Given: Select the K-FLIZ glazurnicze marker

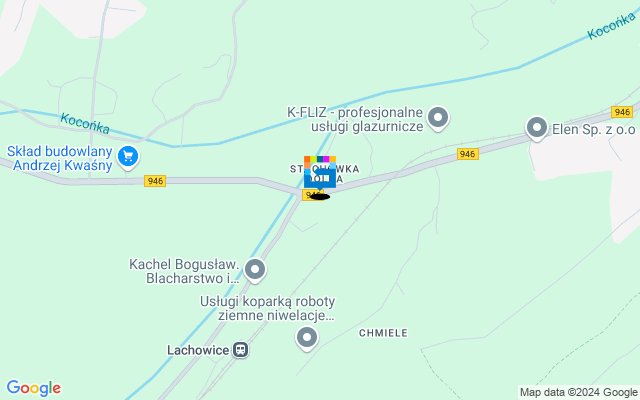Looking at the screenshot, I should (x=437, y=120).
